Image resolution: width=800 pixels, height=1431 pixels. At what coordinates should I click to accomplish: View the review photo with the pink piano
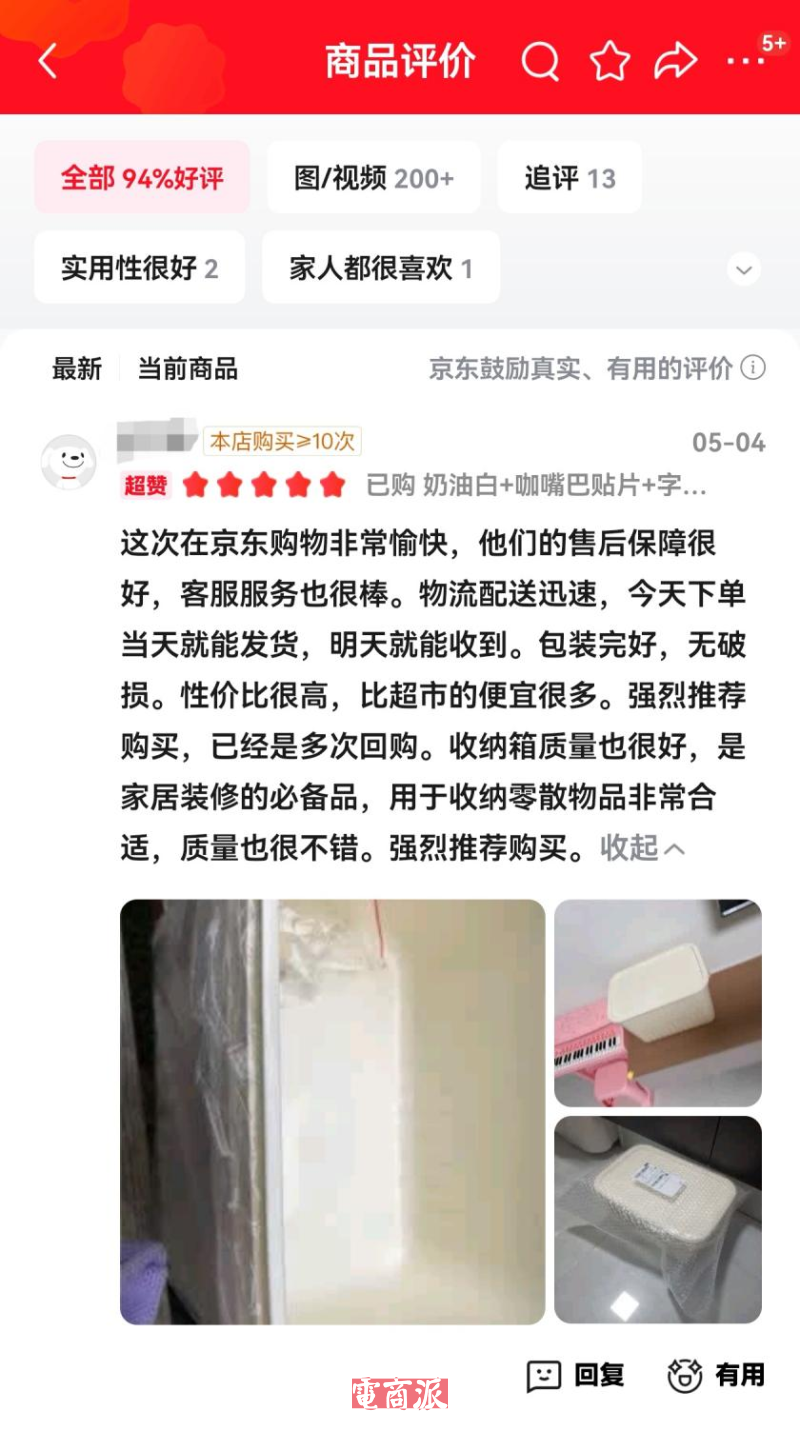tap(658, 1002)
